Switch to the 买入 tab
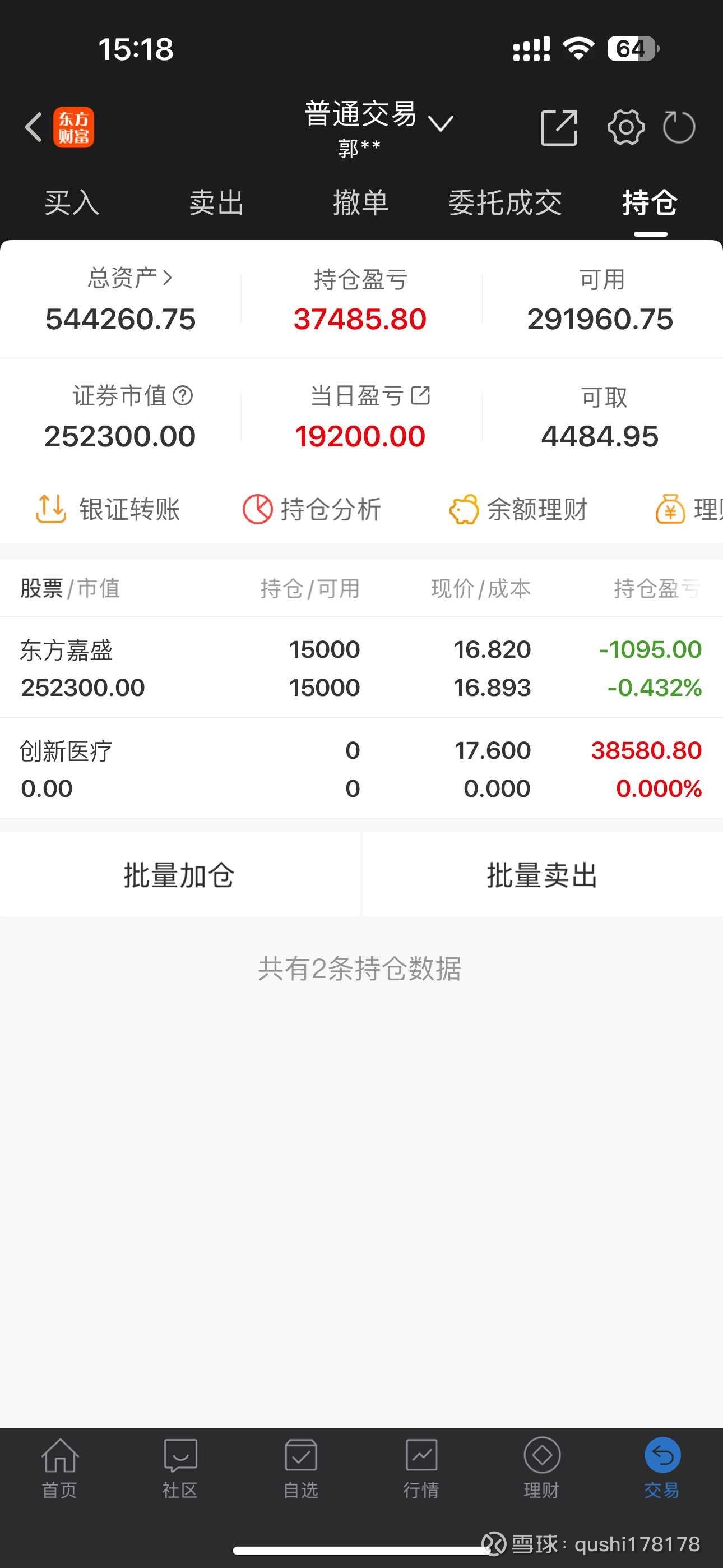Screen dimensions: 723x1568 (x=72, y=202)
